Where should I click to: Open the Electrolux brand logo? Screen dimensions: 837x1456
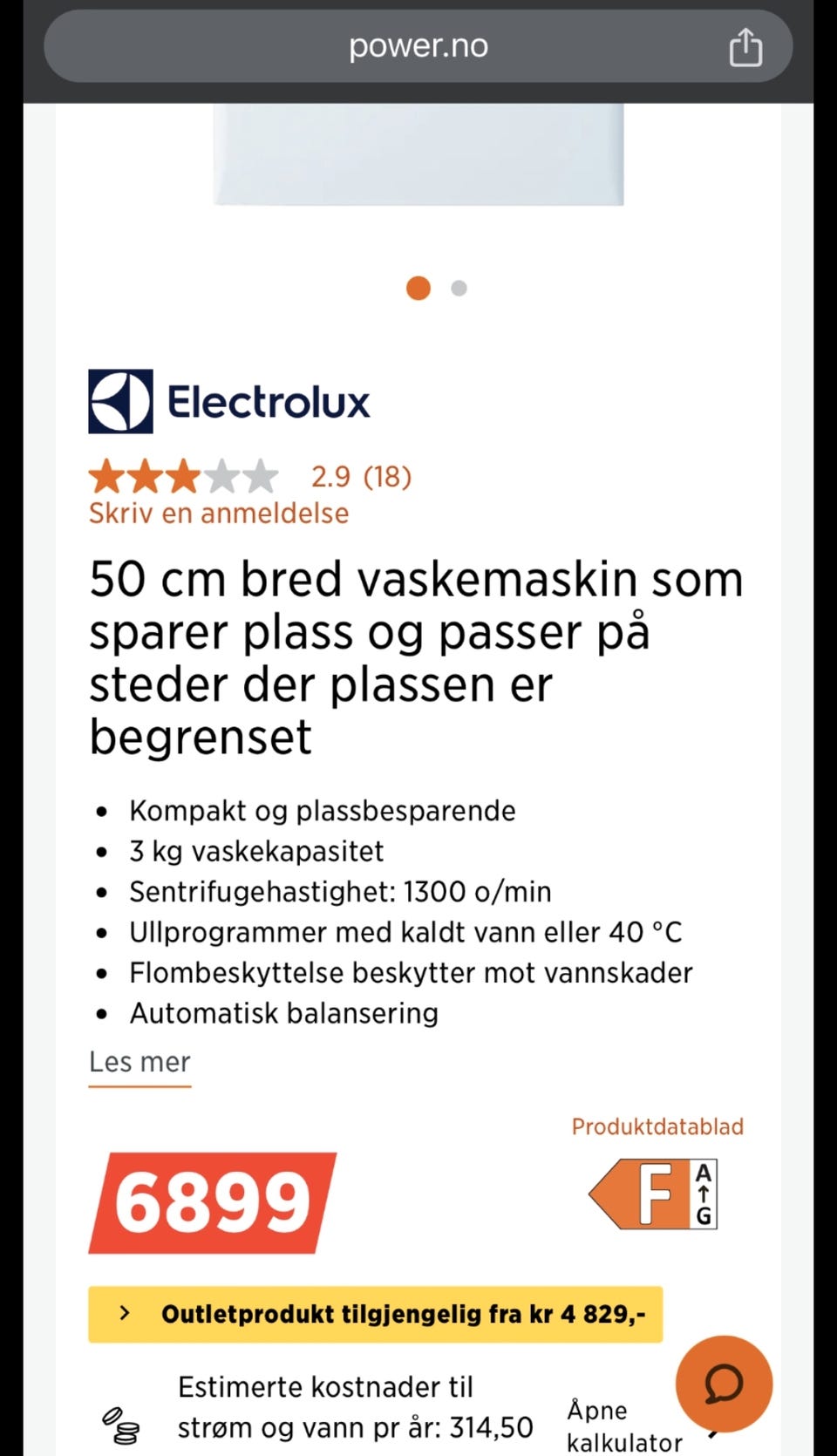[228, 401]
